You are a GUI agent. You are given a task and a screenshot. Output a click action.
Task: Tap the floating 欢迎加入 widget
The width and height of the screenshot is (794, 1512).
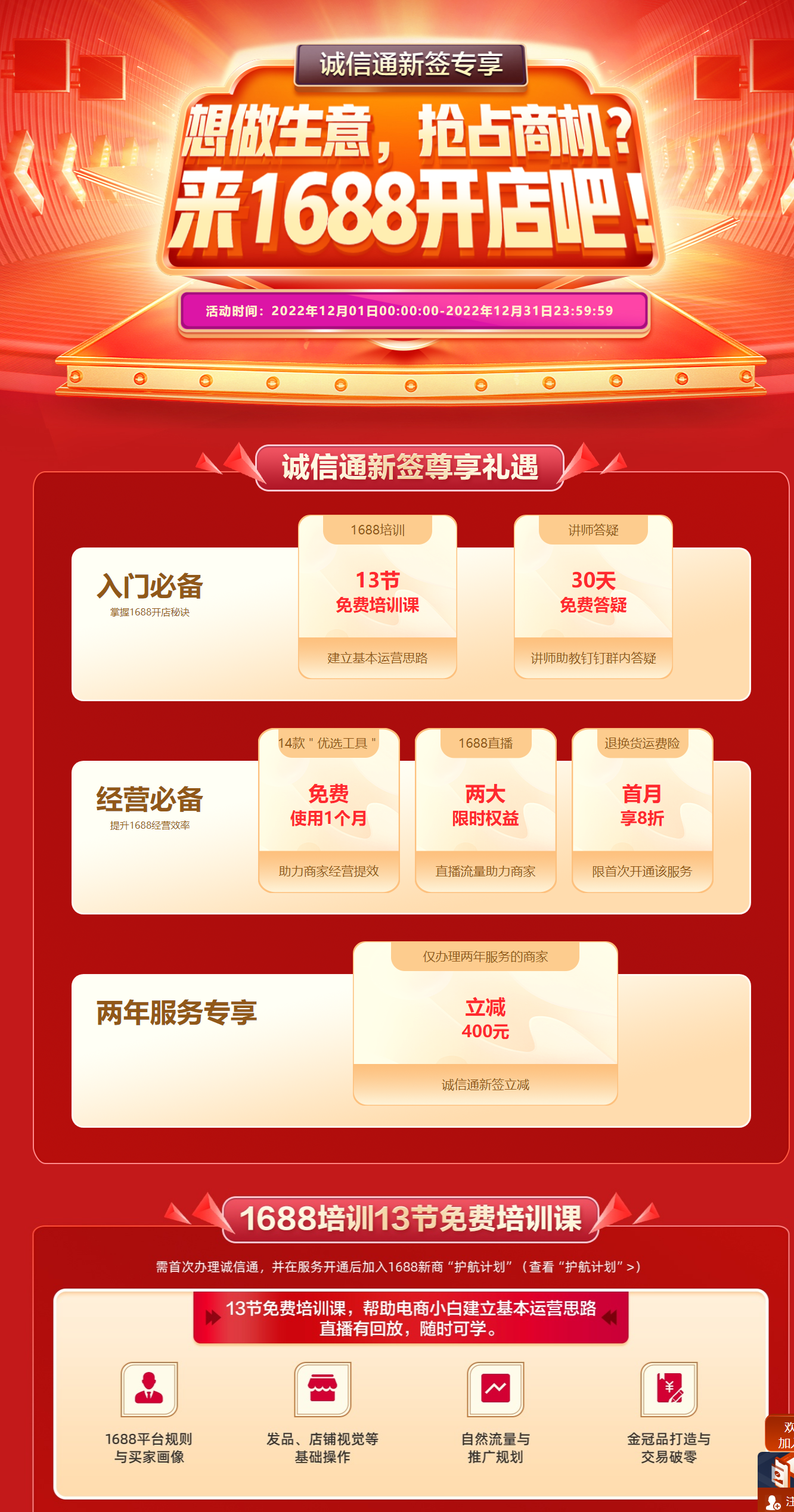tap(783, 1435)
